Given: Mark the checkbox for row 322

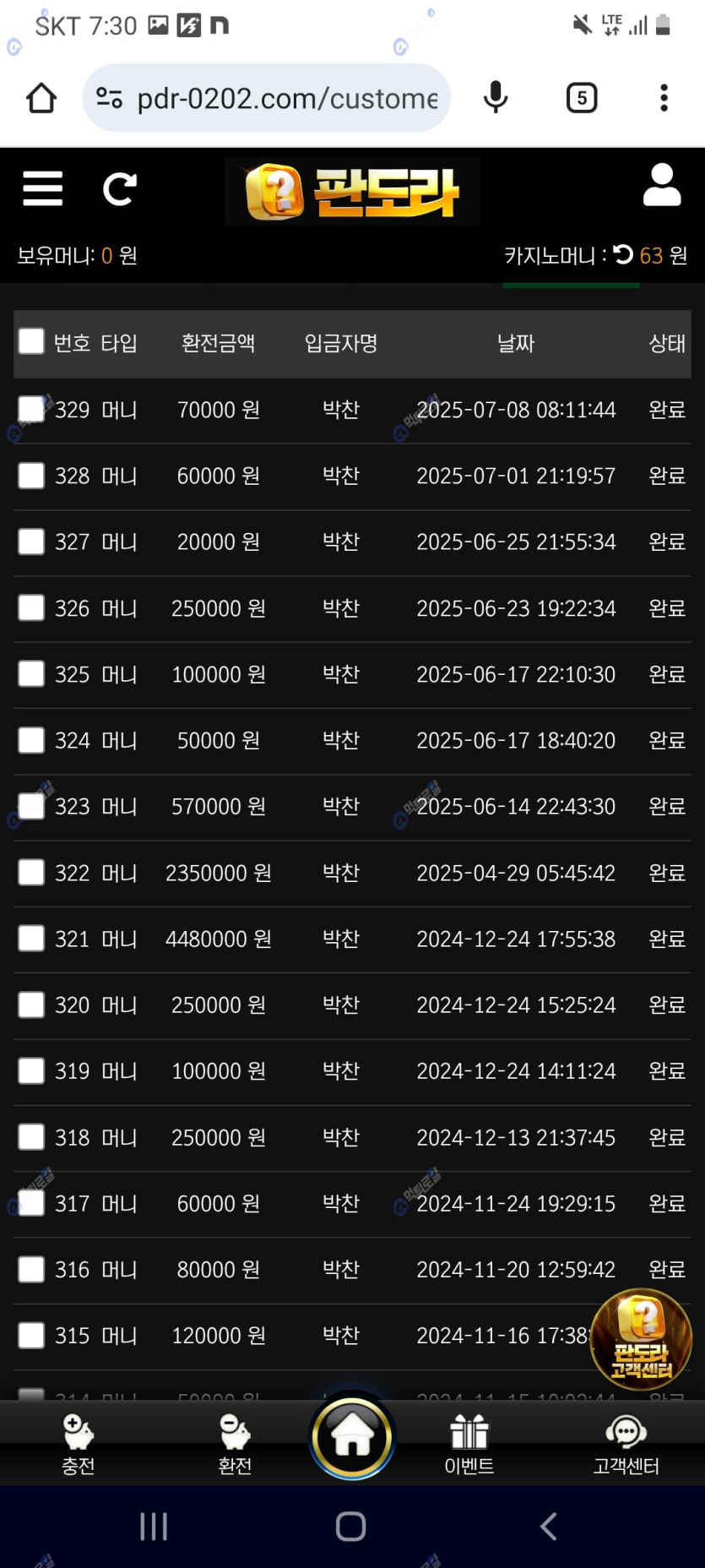Looking at the screenshot, I should point(31,872).
